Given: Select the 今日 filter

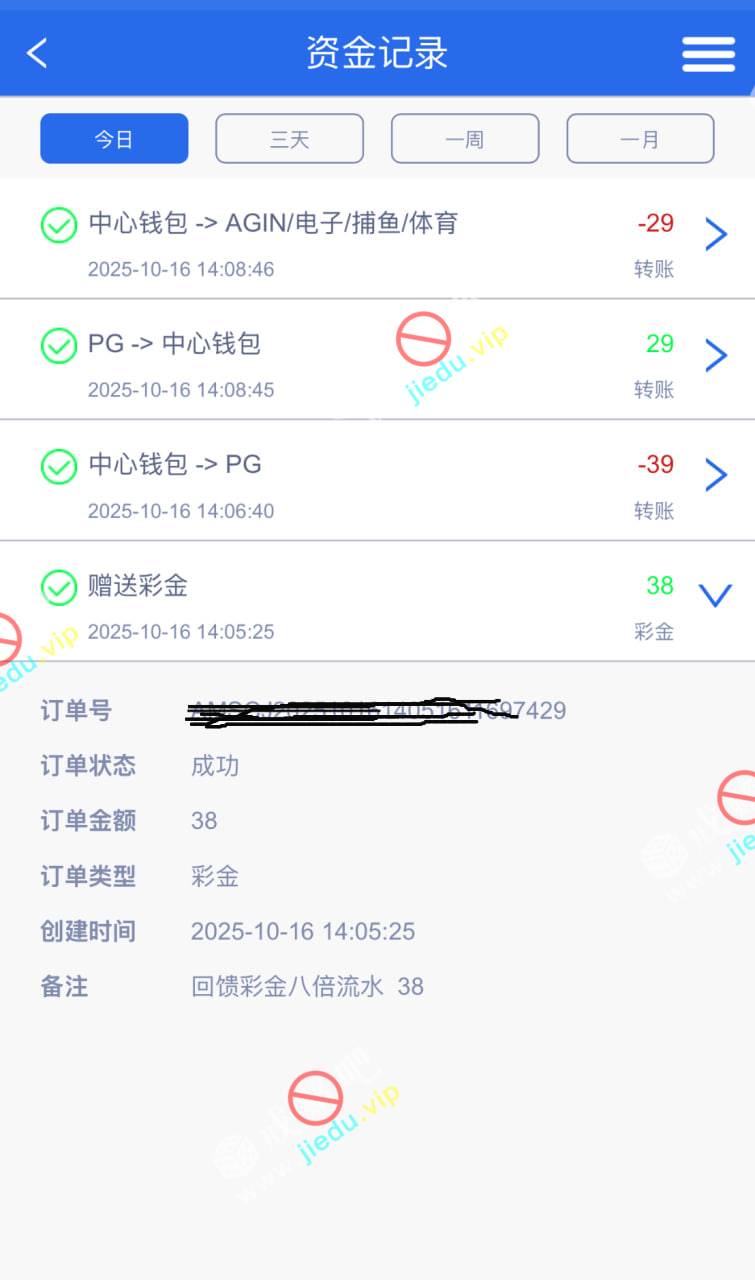Looking at the screenshot, I should tap(114, 139).
